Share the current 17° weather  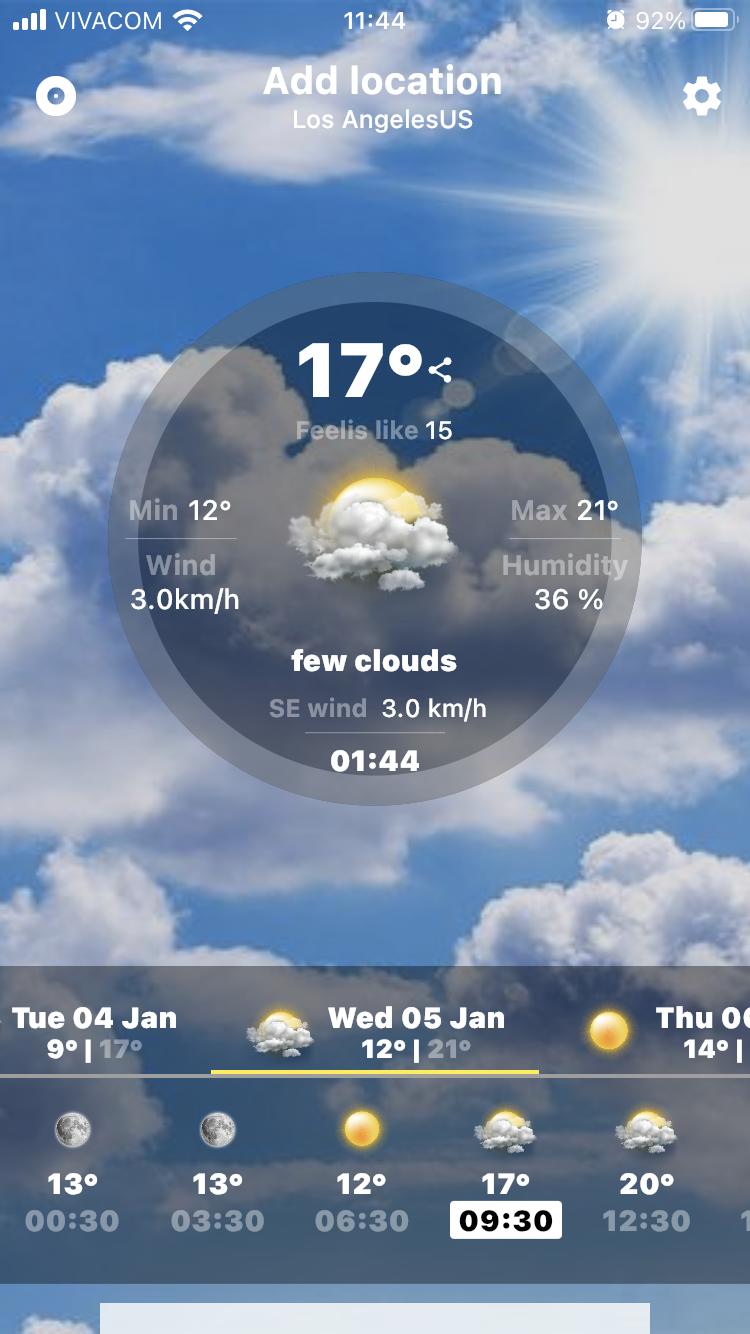pos(441,370)
